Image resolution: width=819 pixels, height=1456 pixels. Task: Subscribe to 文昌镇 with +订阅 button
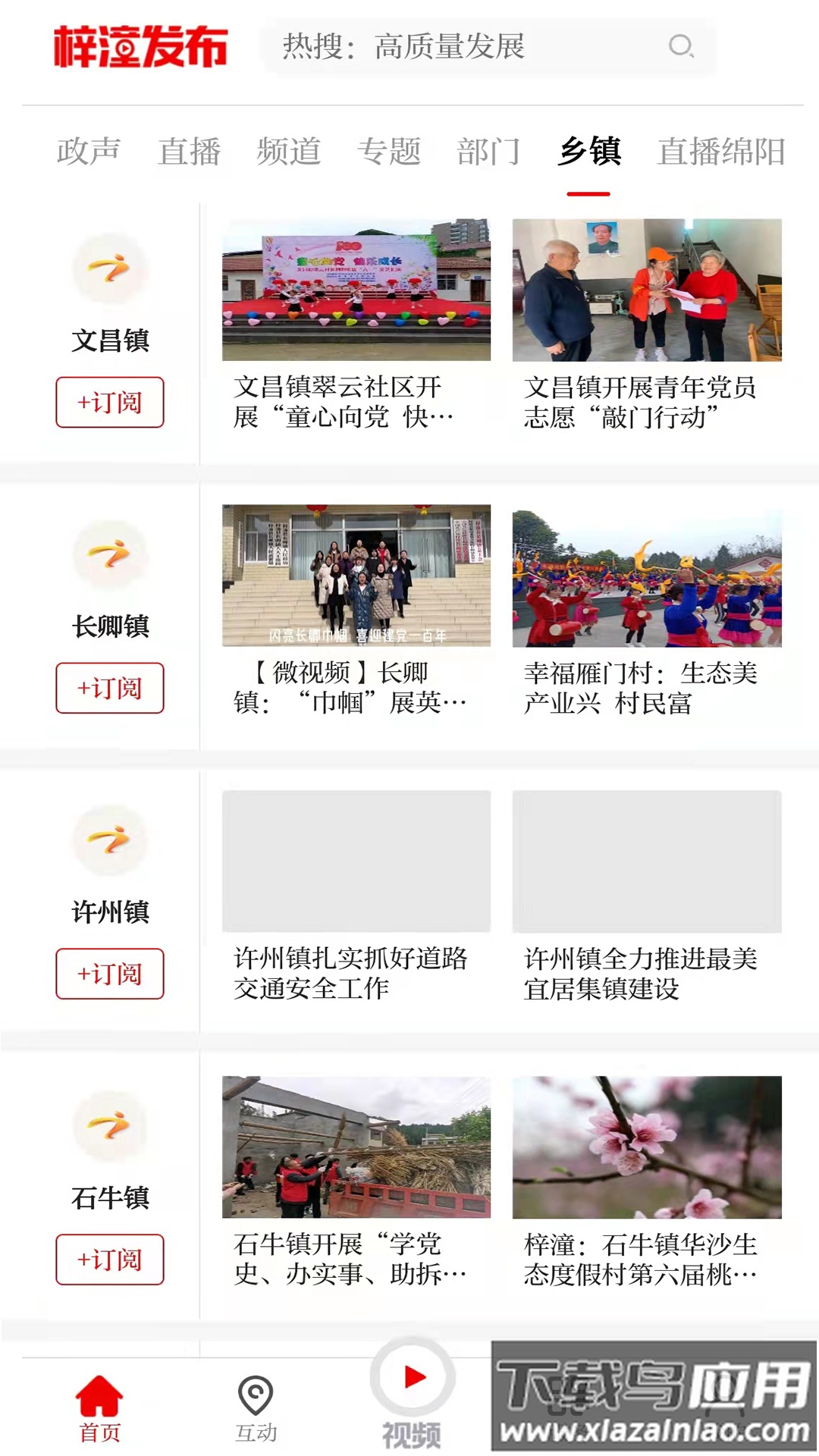coord(111,403)
